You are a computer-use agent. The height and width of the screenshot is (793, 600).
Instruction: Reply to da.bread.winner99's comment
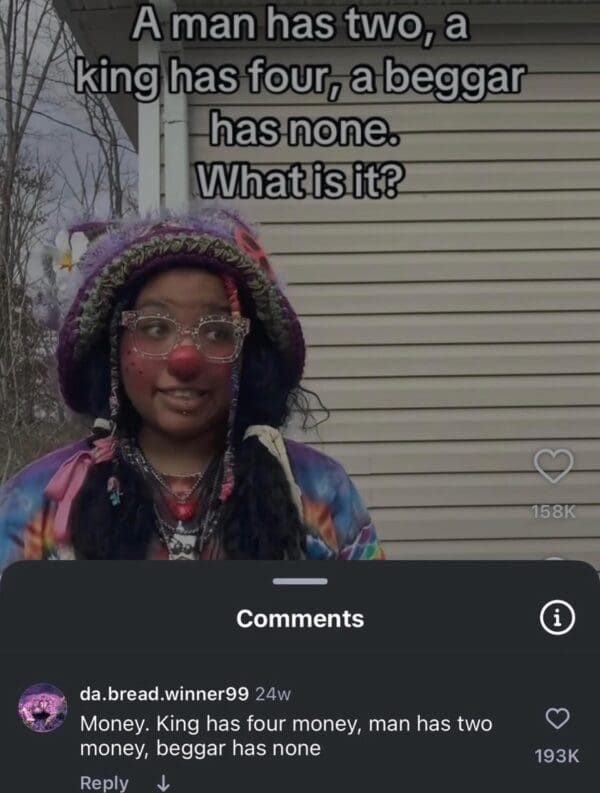(x=104, y=783)
